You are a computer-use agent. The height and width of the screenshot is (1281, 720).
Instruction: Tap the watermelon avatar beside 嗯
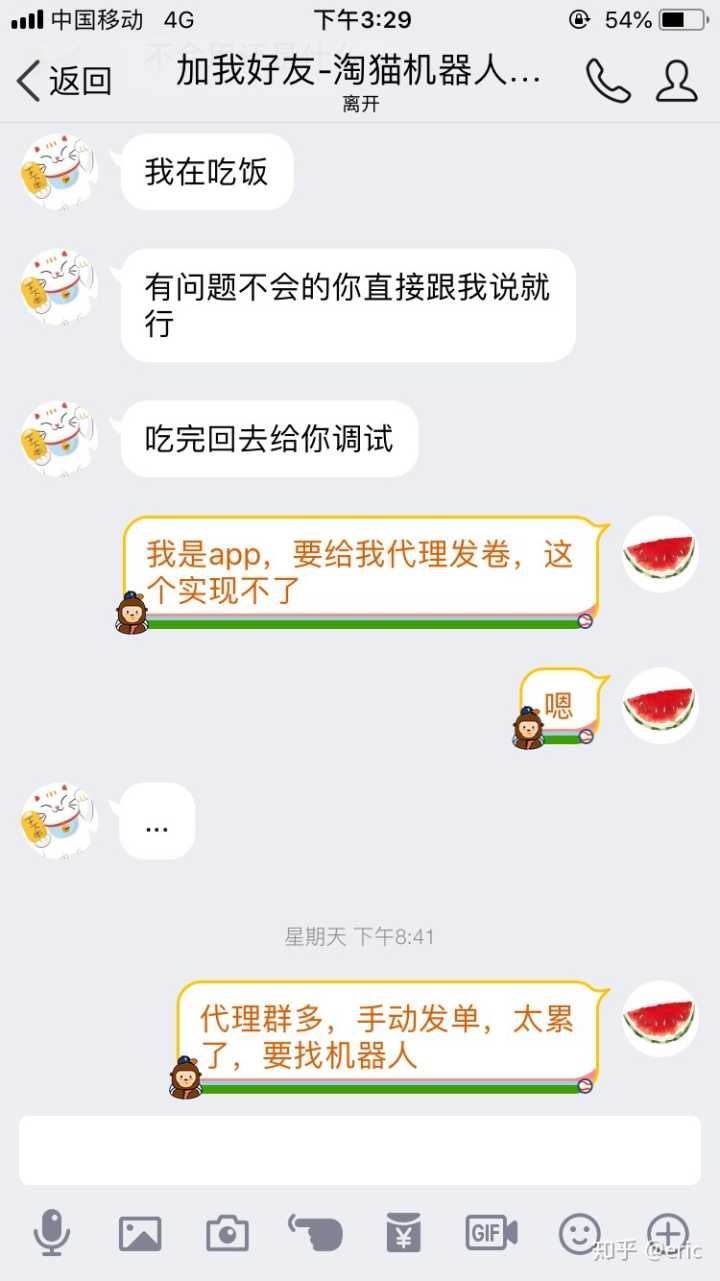(660, 705)
